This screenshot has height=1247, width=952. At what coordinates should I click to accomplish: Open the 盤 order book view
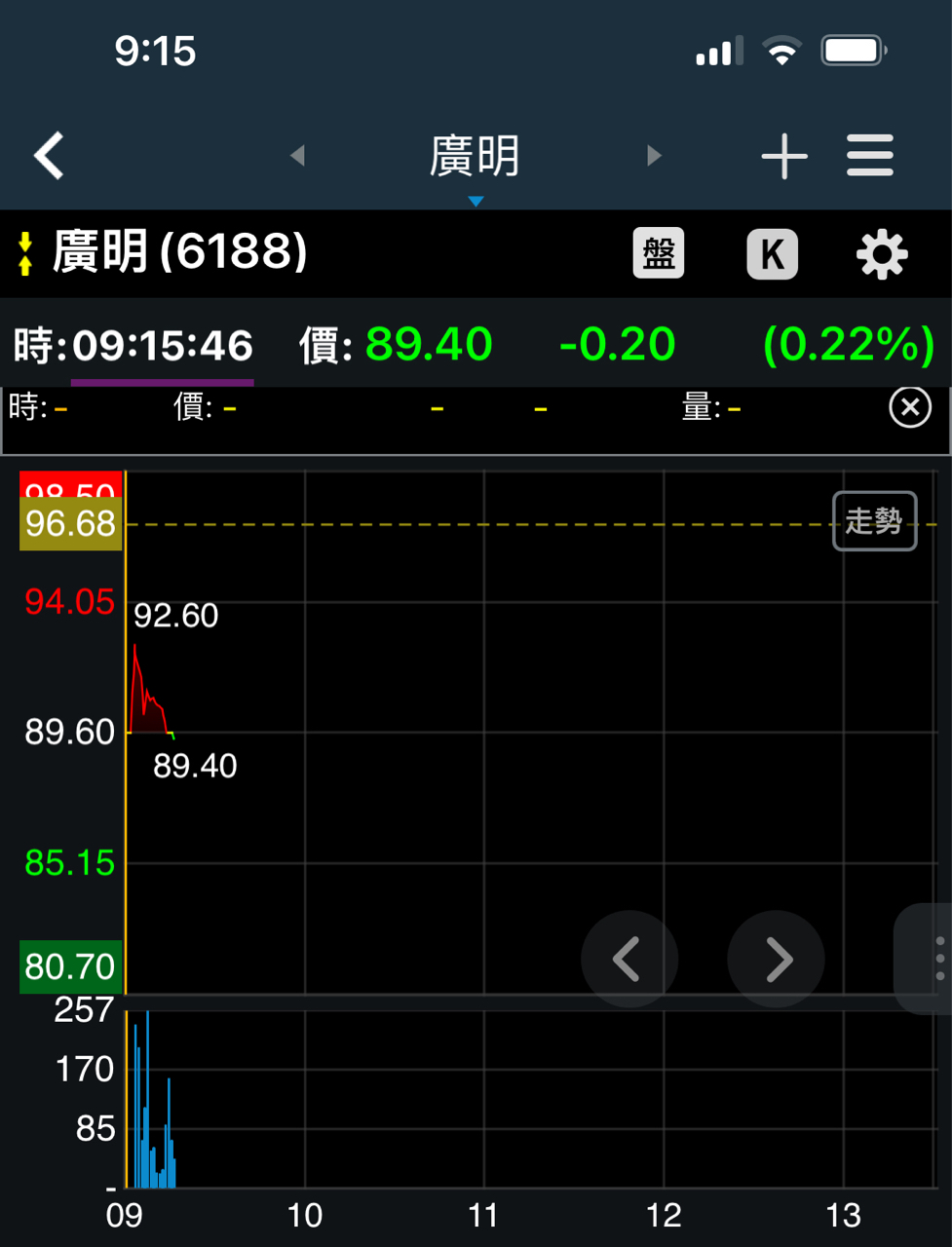click(x=659, y=254)
